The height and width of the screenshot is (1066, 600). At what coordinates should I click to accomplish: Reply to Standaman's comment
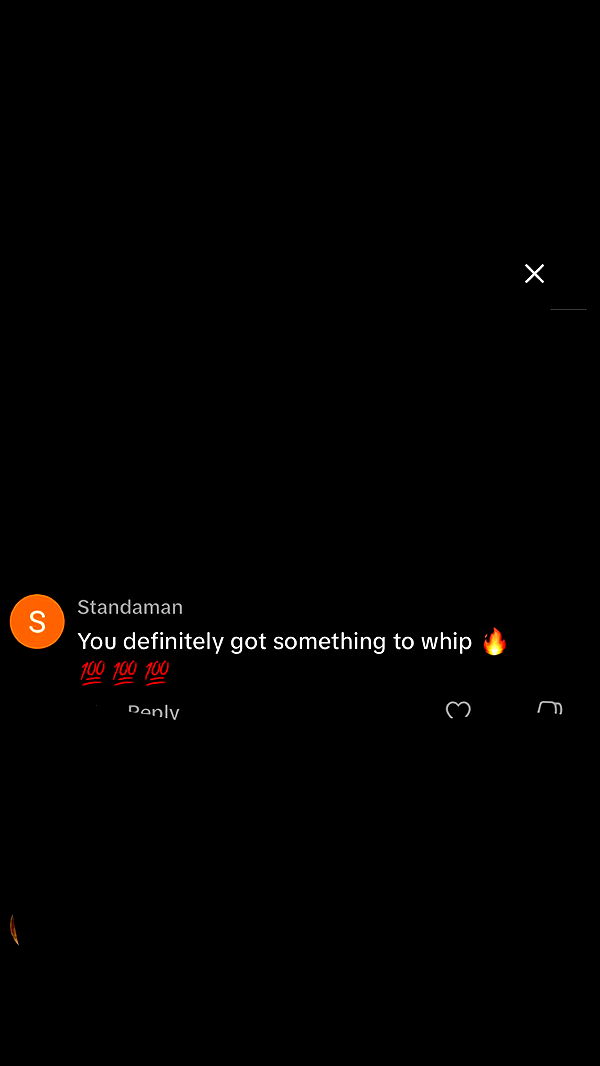pos(153,711)
